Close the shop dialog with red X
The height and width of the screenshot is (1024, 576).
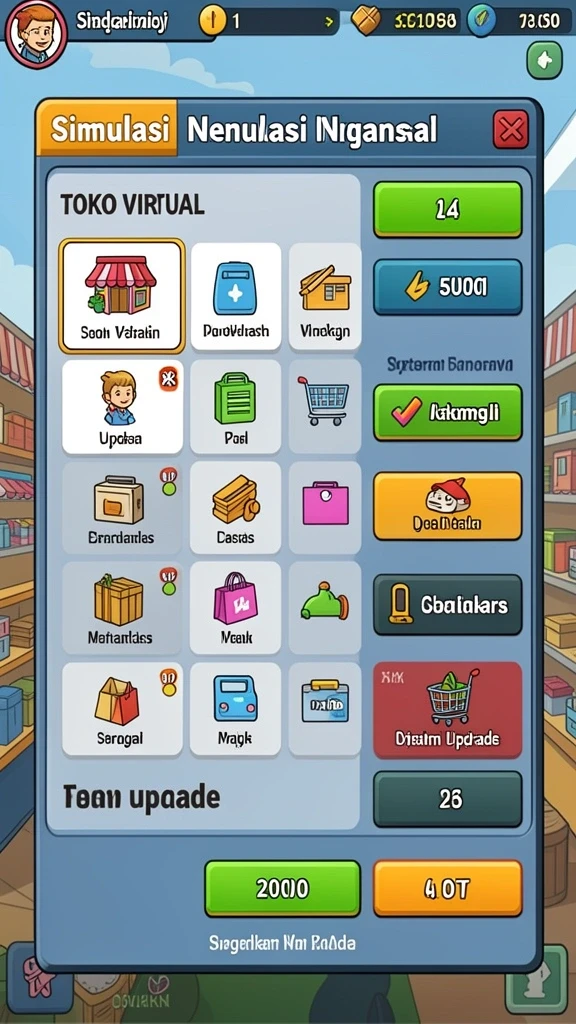click(x=511, y=129)
